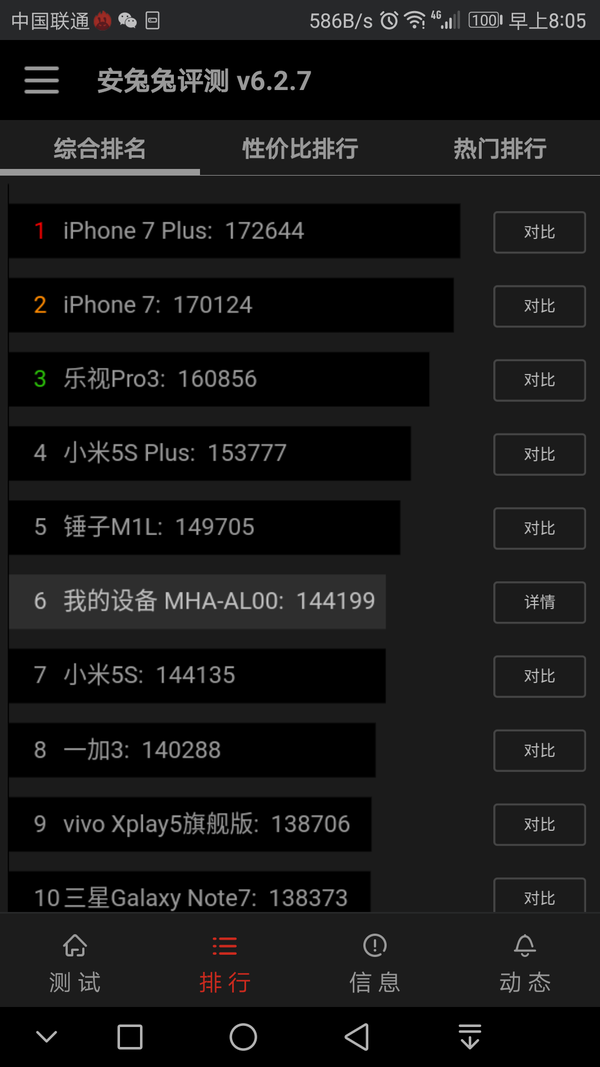The width and height of the screenshot is (600, 1067).
Task: Switch to the 动态 bottom tab
Action: [x=524, y=961]
